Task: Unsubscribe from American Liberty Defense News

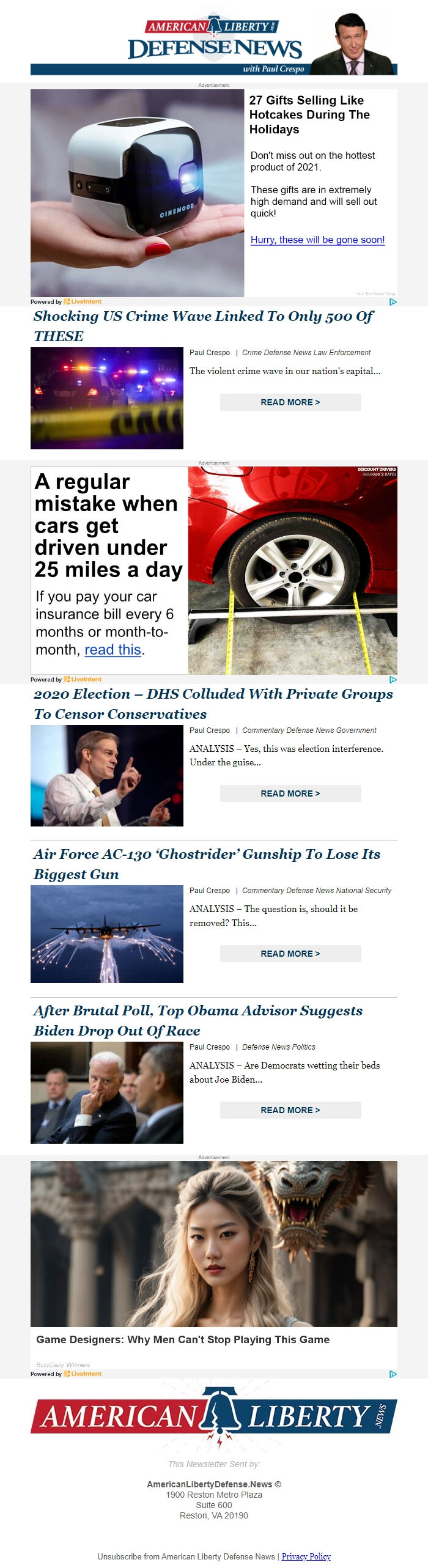Action: pyautogui.click(x=186, y=1556)
